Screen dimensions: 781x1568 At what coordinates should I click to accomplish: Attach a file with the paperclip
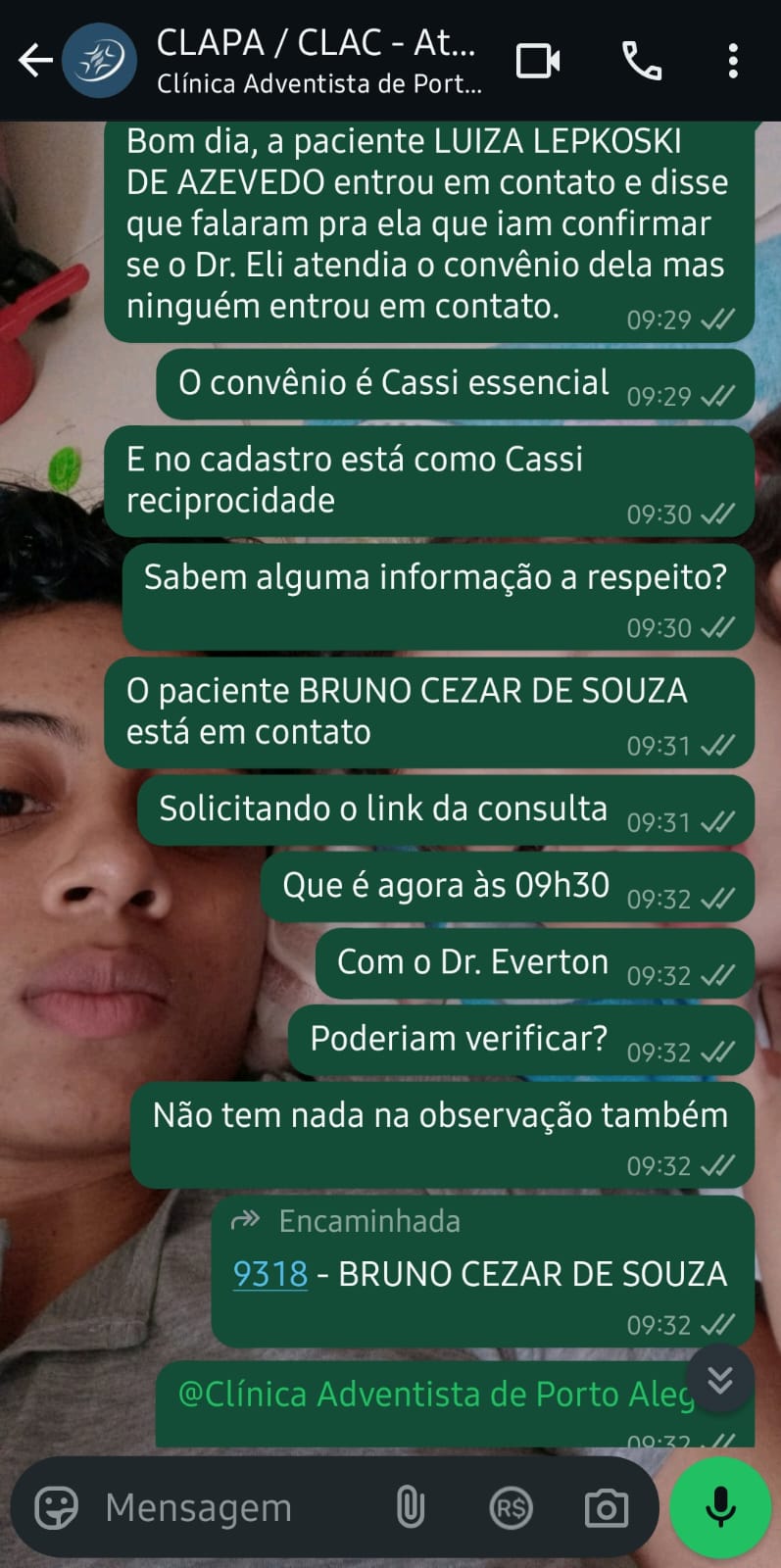pos(411,1508)
